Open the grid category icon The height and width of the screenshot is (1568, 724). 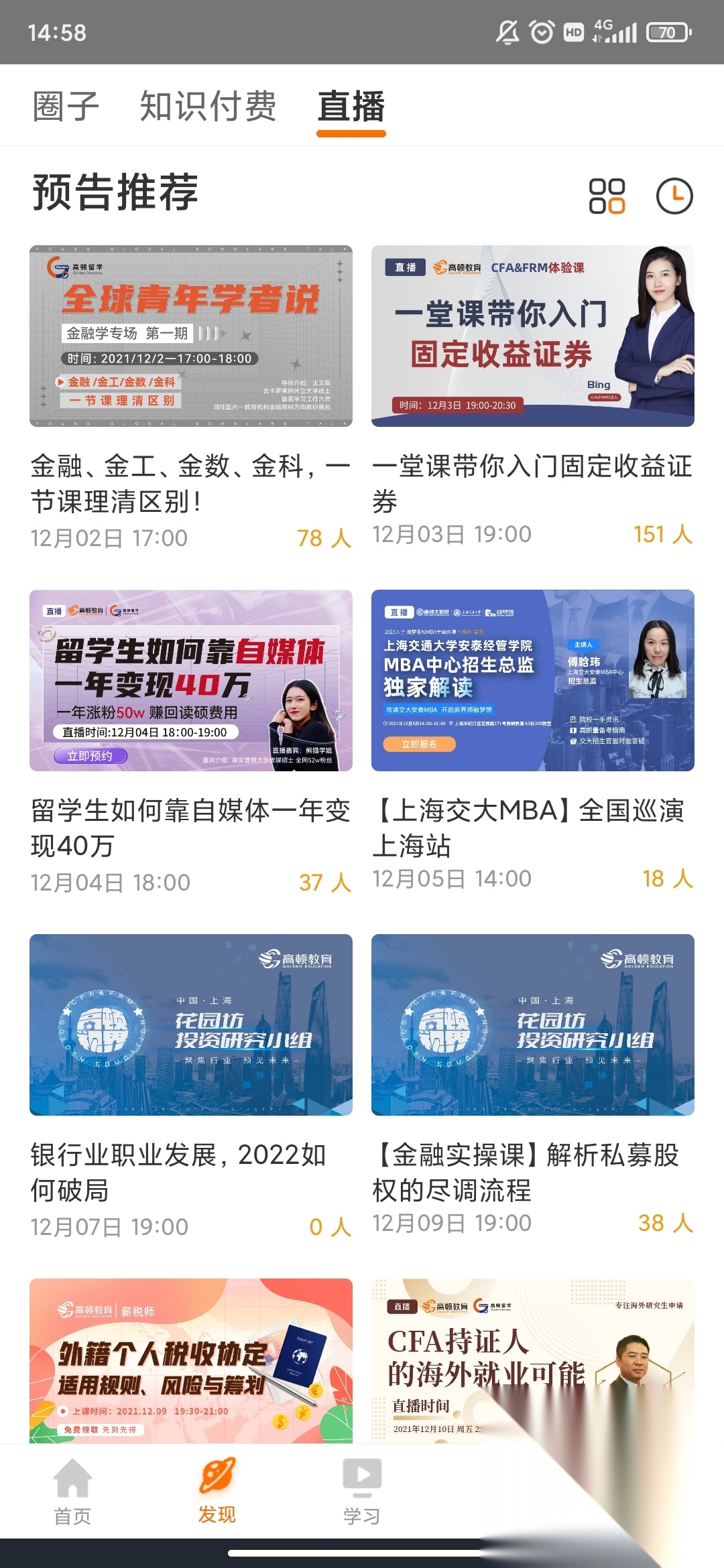pyautogui.click(x=607, y=196)
